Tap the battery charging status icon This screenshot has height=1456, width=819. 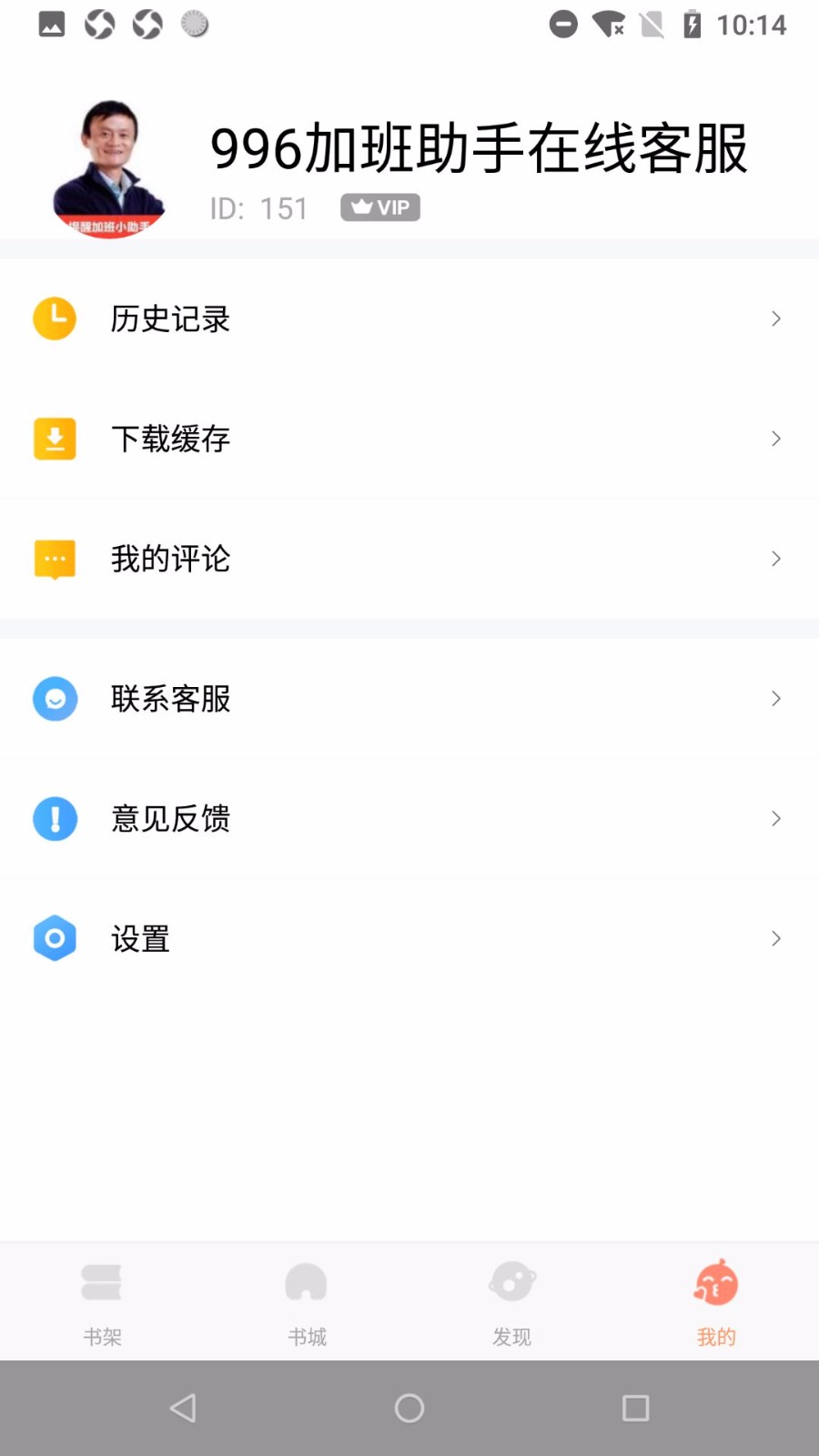[x=693, y=25]
